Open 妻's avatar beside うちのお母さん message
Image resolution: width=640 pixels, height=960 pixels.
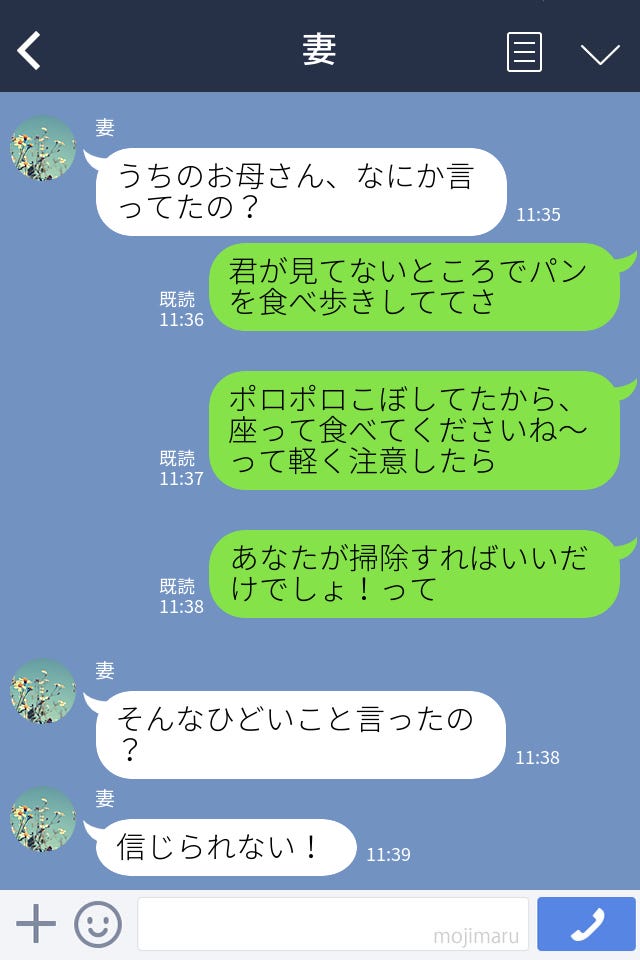point(43,149)
